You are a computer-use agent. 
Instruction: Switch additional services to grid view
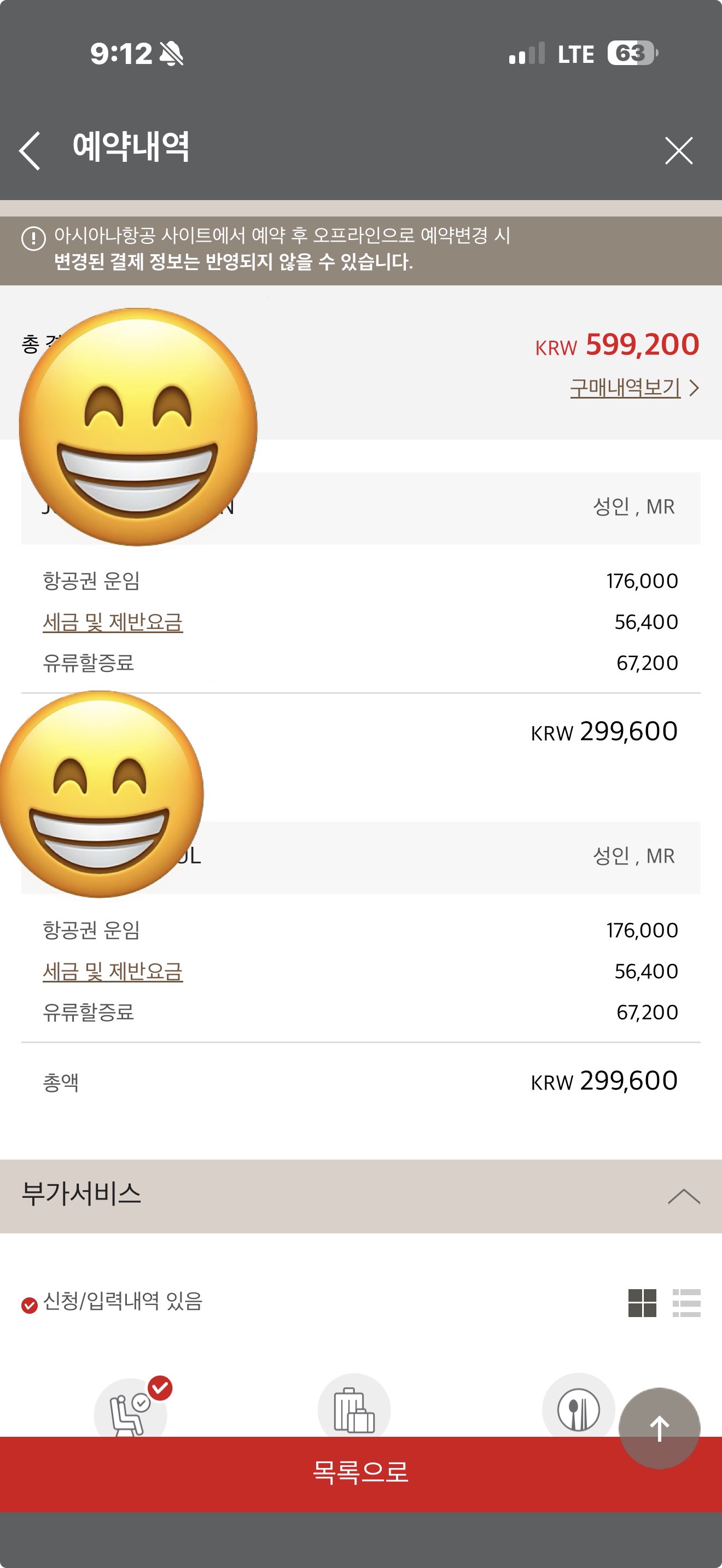click(642, 1303)
